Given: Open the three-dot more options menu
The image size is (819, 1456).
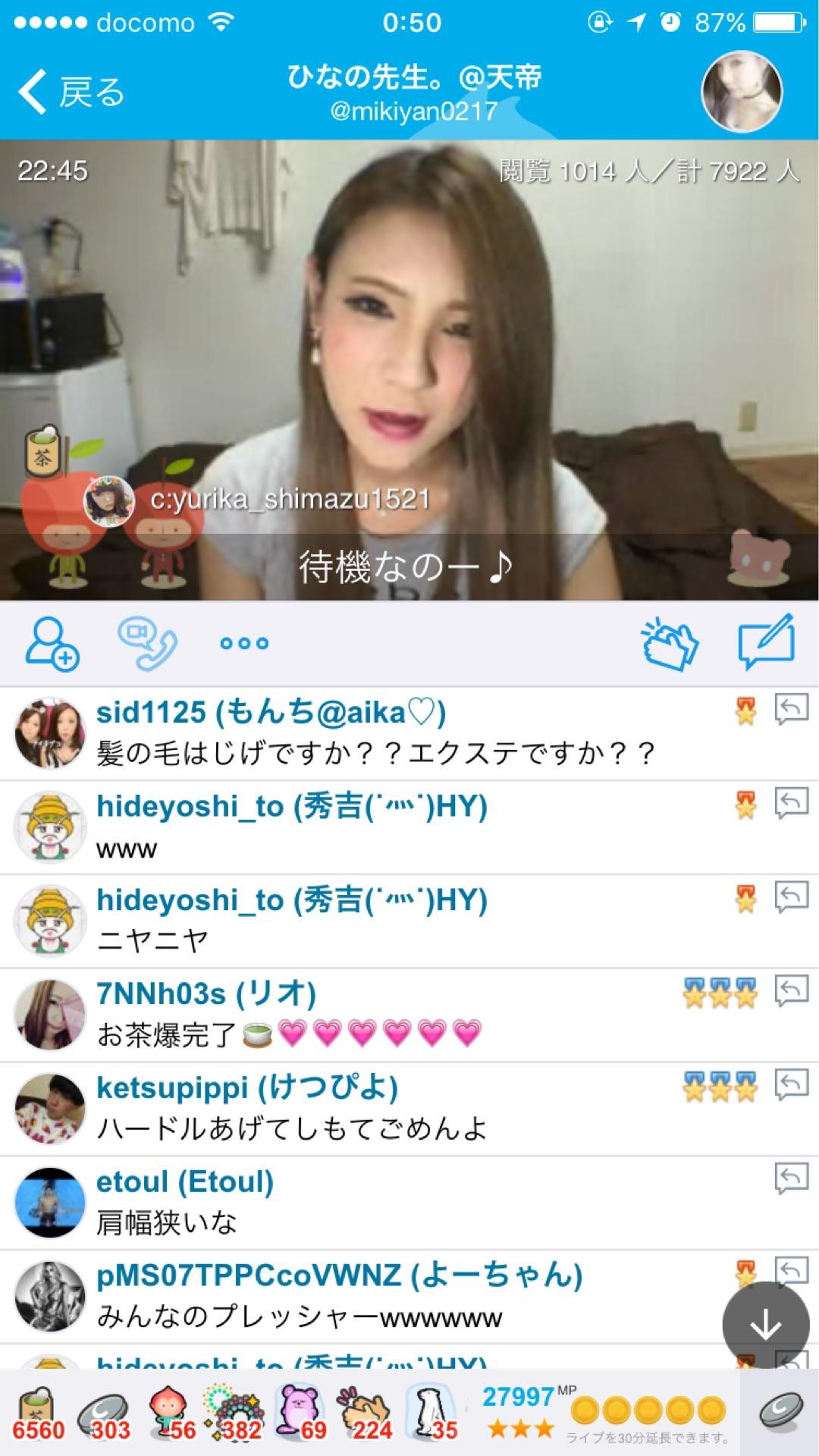Looking at the screenshot, I should point(243,643).
